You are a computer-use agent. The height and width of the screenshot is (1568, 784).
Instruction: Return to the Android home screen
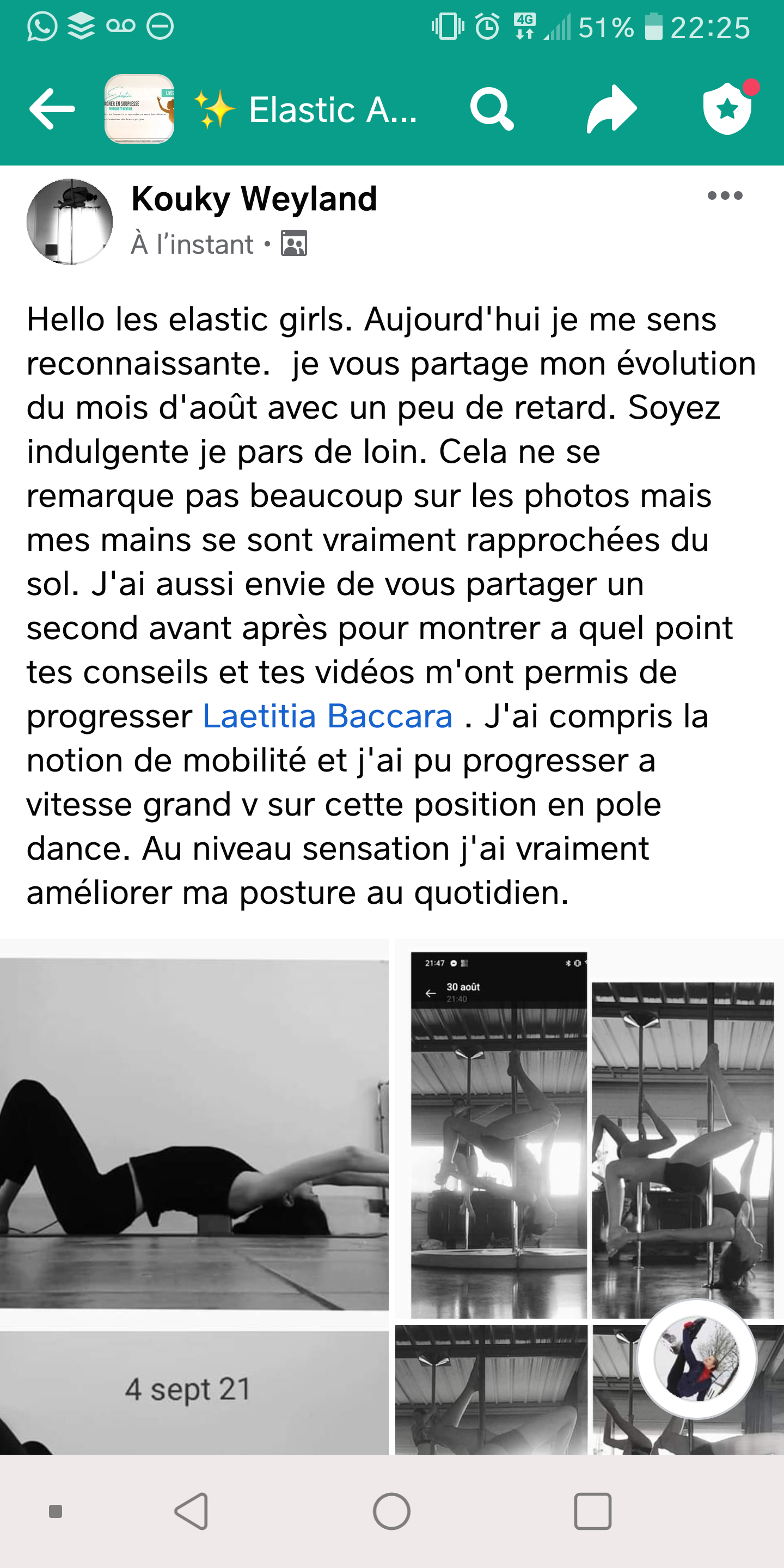click(x=391, y=1511)
